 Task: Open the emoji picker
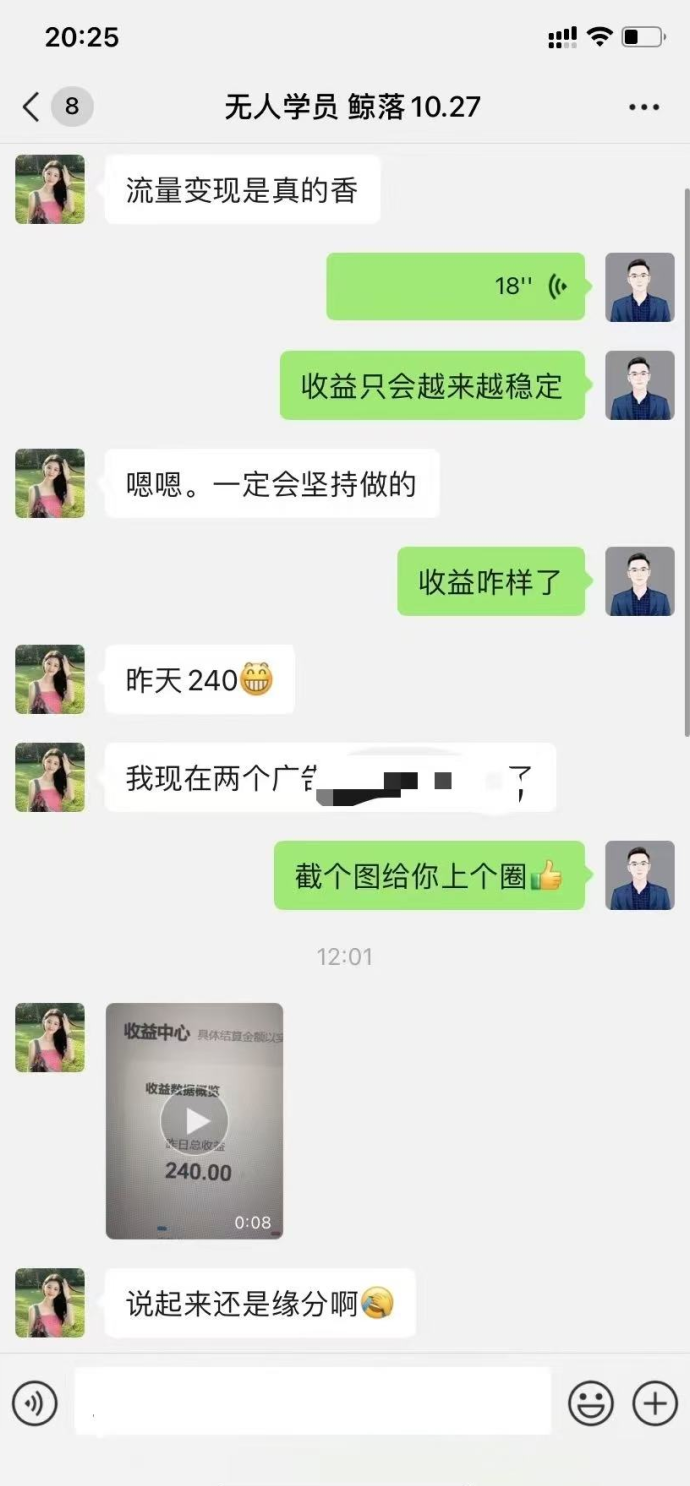pos(590,1404)
